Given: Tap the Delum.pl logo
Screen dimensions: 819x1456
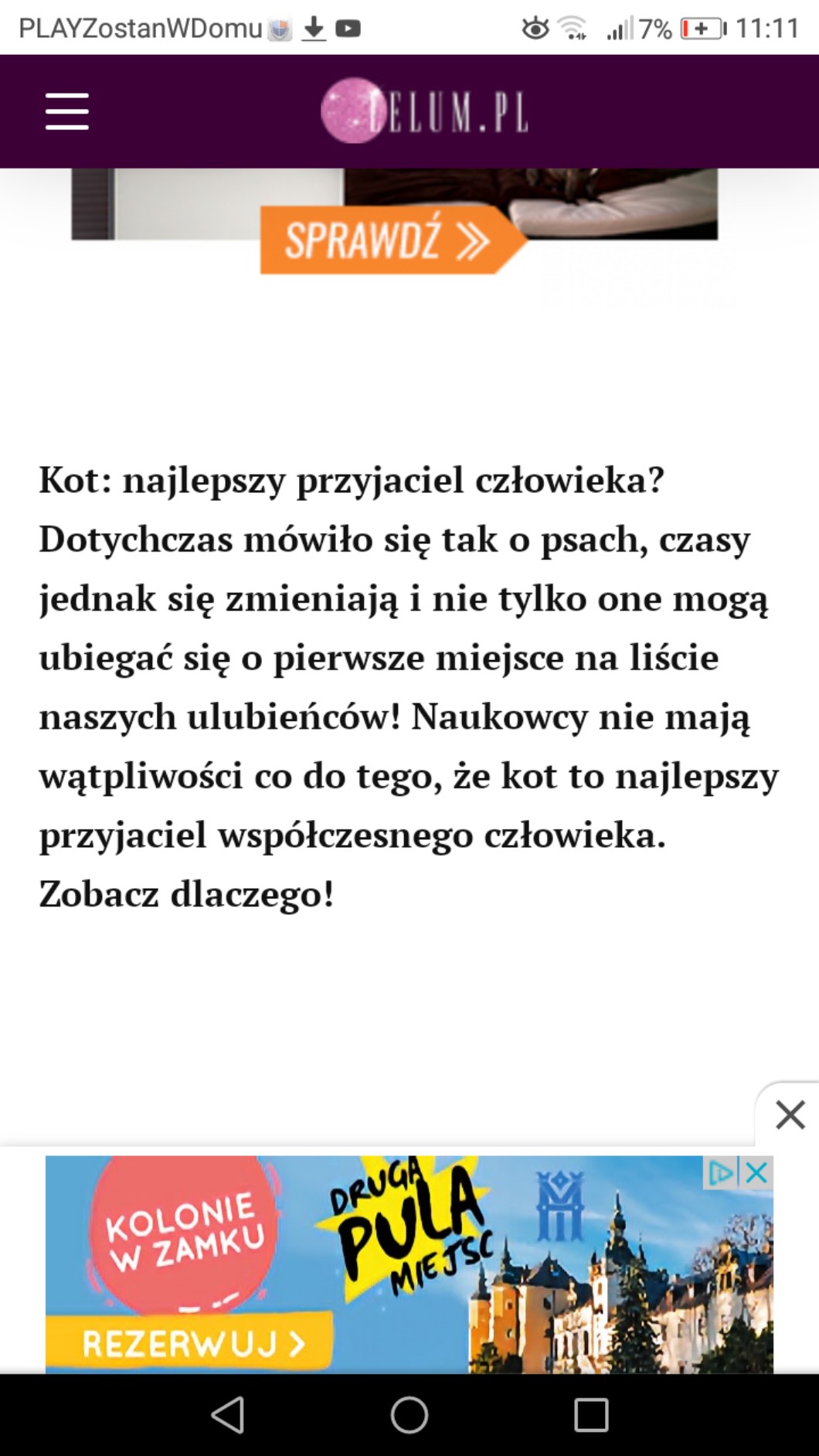Looking at the screenshot, I should tap(424, 111).
